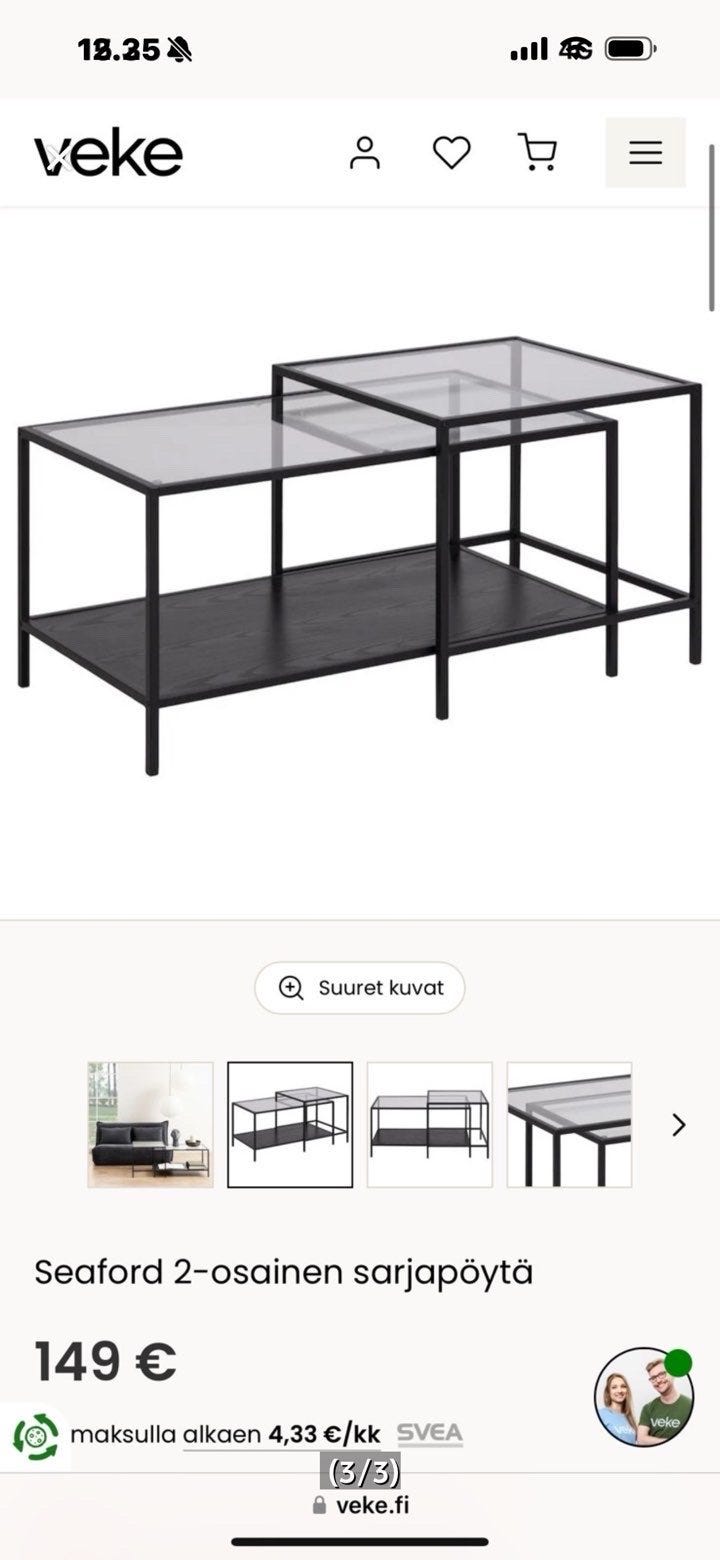Open the user account icon
Screen dimensions: 720x1560
pyautogui.click(x=365, y=153)
